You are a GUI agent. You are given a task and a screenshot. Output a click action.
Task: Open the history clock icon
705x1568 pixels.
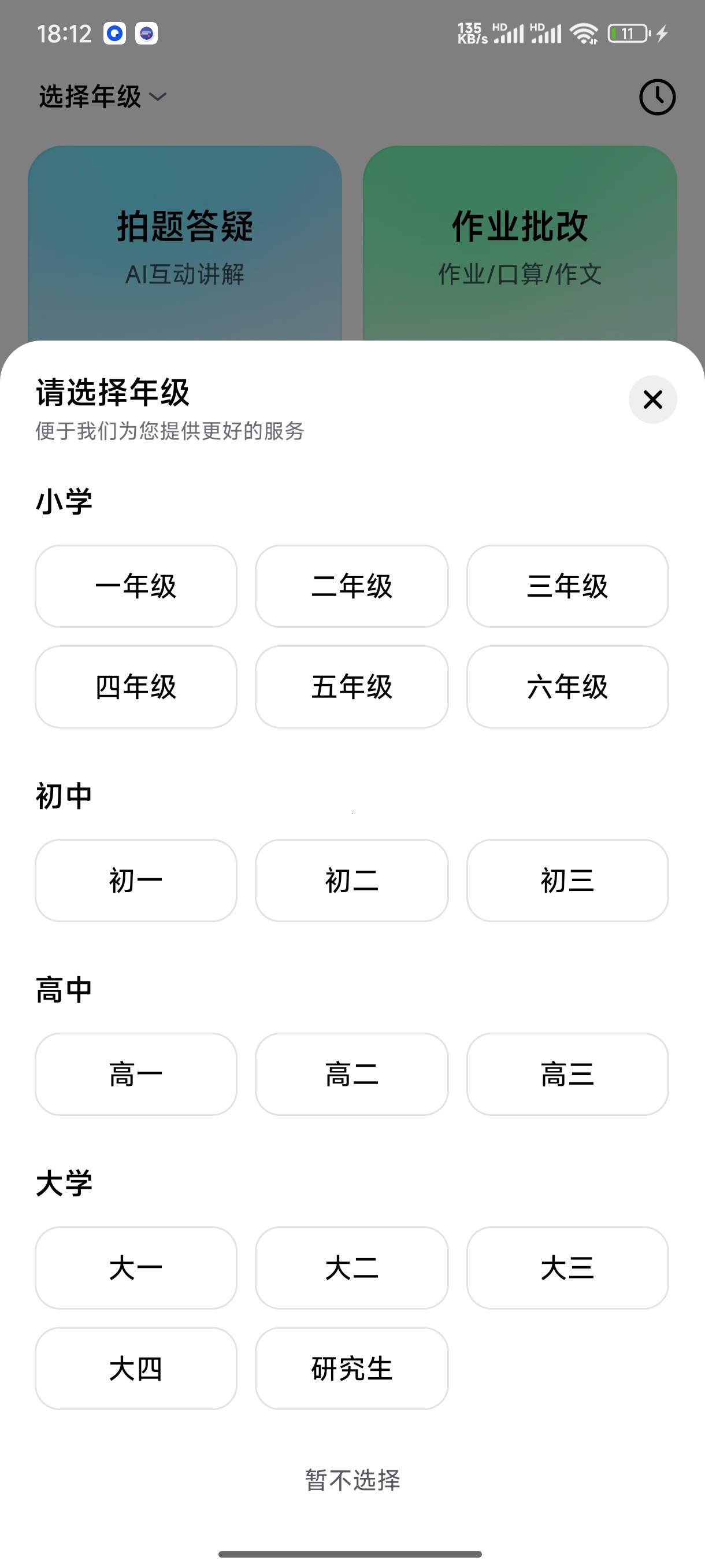[658, 97]
